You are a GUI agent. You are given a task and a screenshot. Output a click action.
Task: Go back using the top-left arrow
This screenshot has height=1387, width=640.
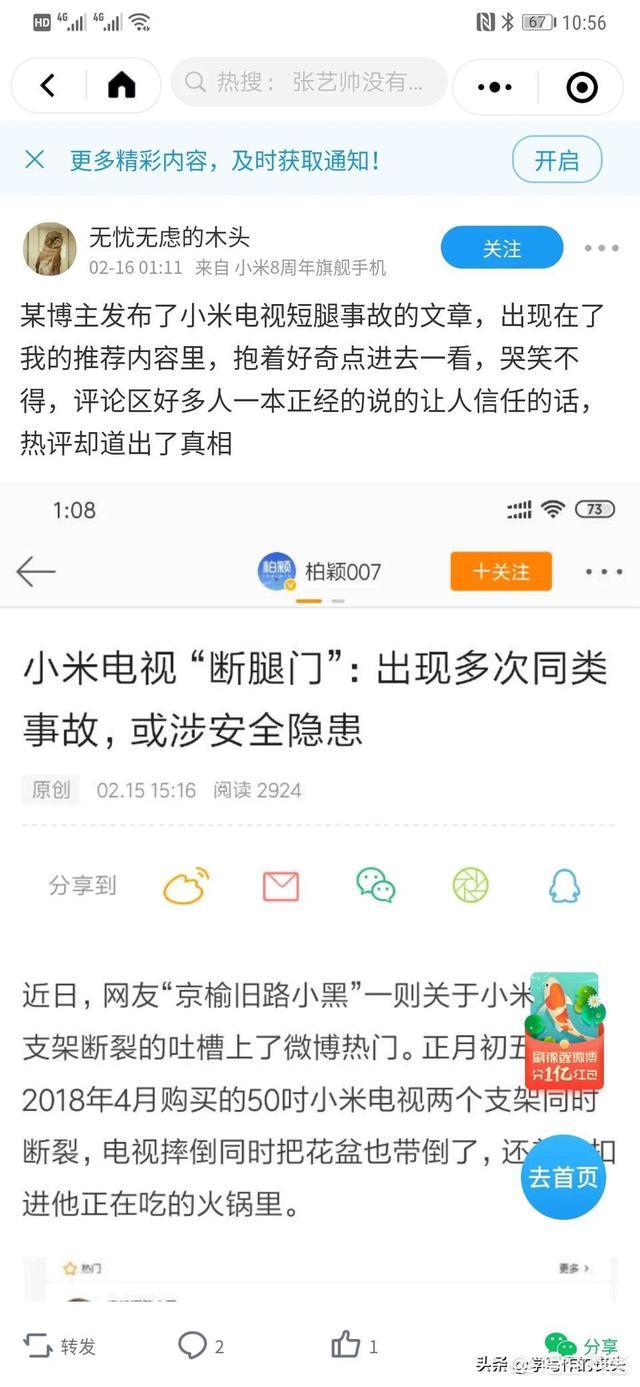(48, 86)
